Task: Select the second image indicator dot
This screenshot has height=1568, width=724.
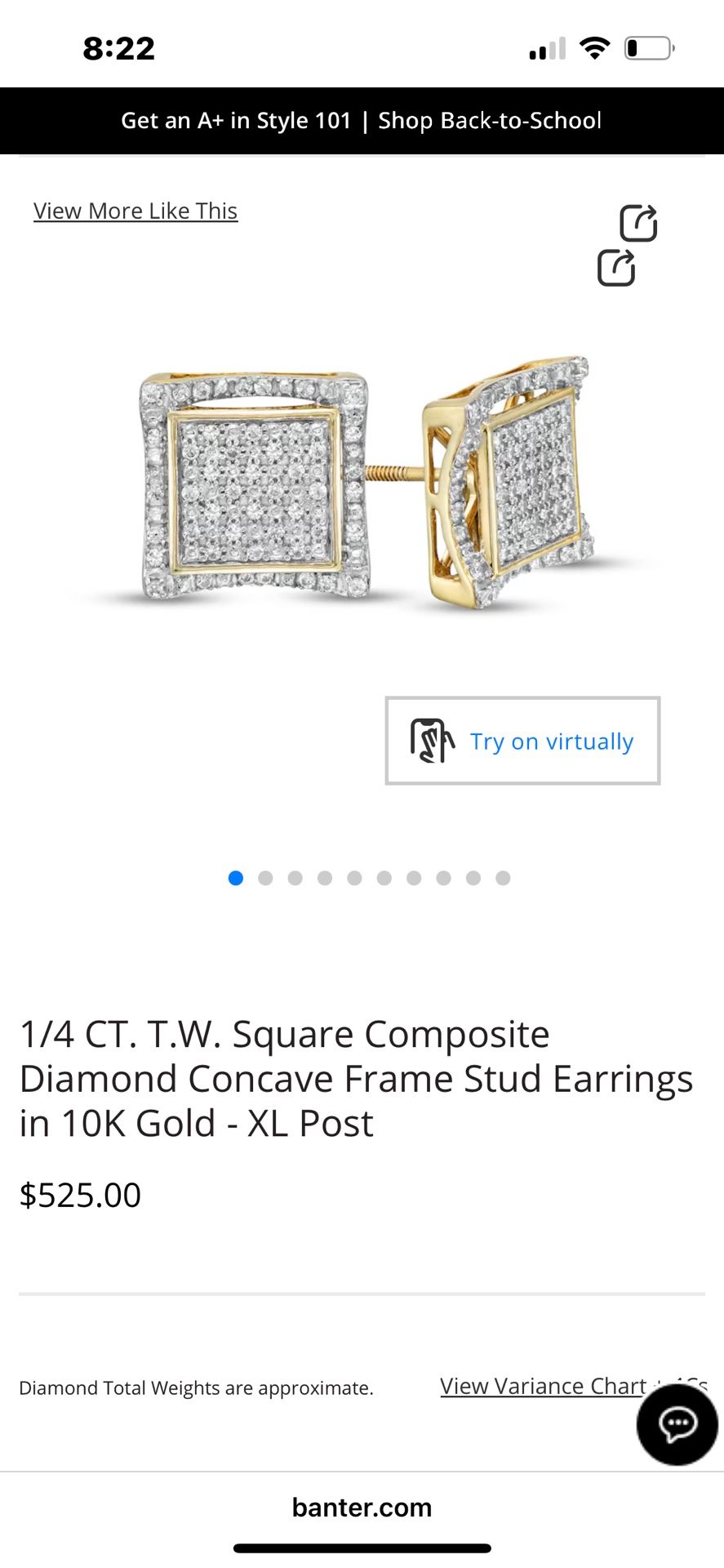Action: (265, 878)
